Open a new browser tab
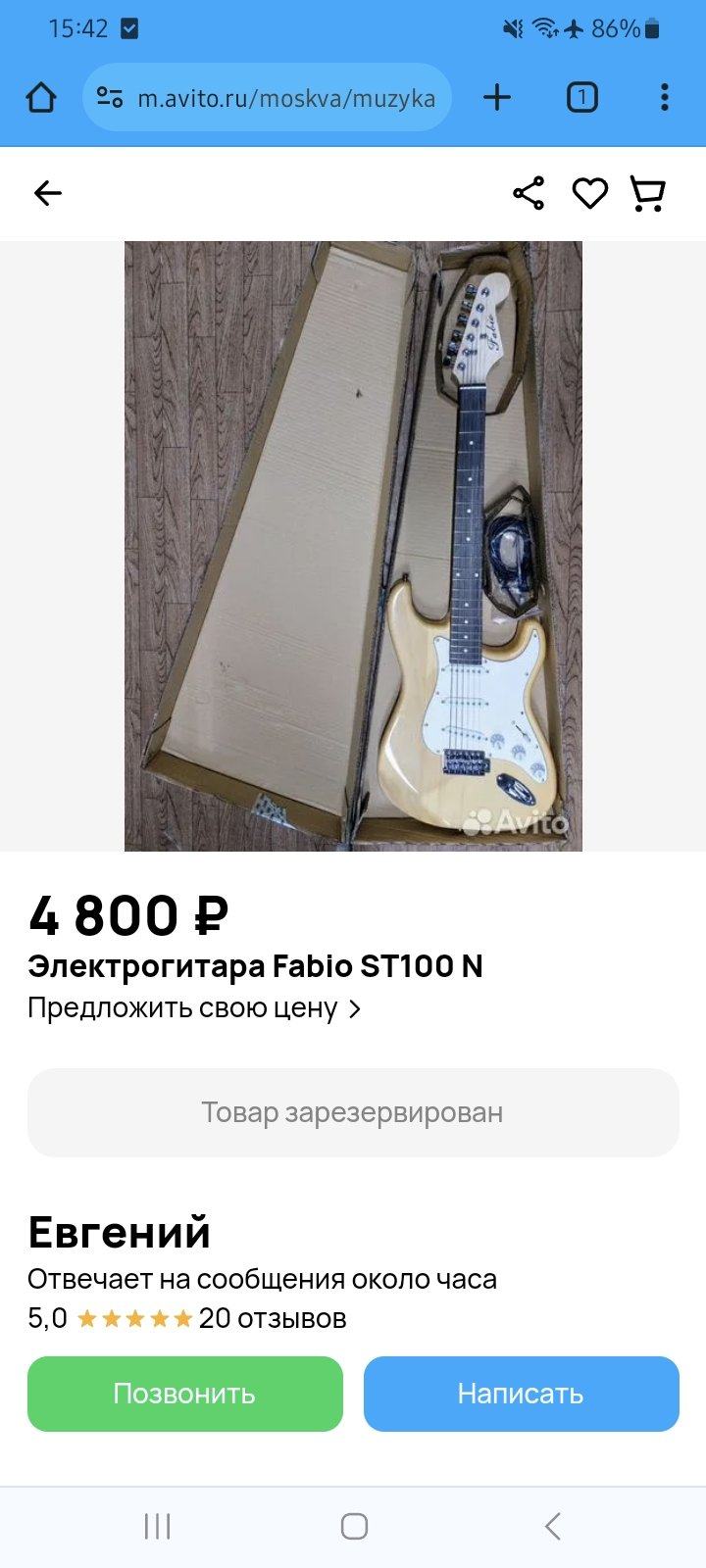The height and width of the screenshot is (1568, 706). [x=497, y=97]
